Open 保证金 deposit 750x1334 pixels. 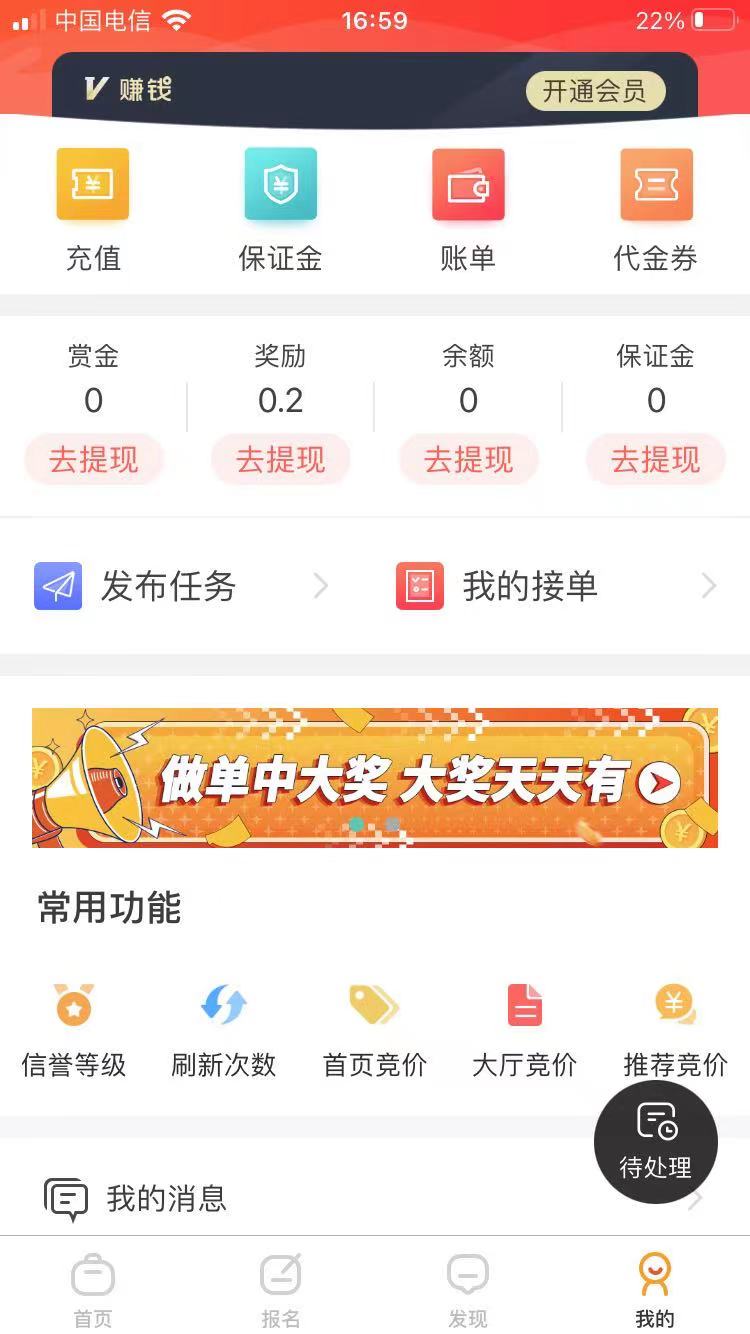pos(280,208)
